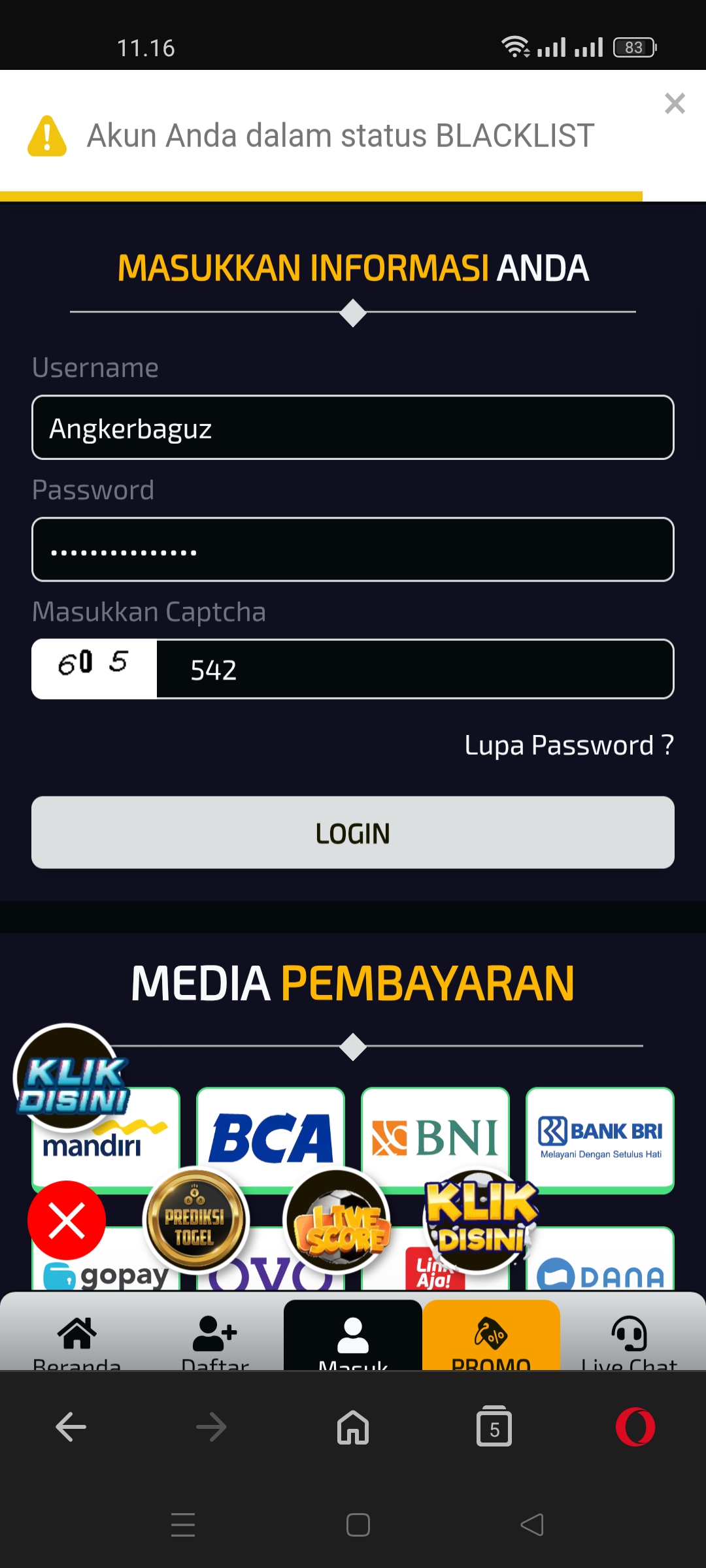Image resolution: width=706 pixels, height=1568 pixels.
Task: Open the Opera browser menu
Action: click(x=635, y=1427)
